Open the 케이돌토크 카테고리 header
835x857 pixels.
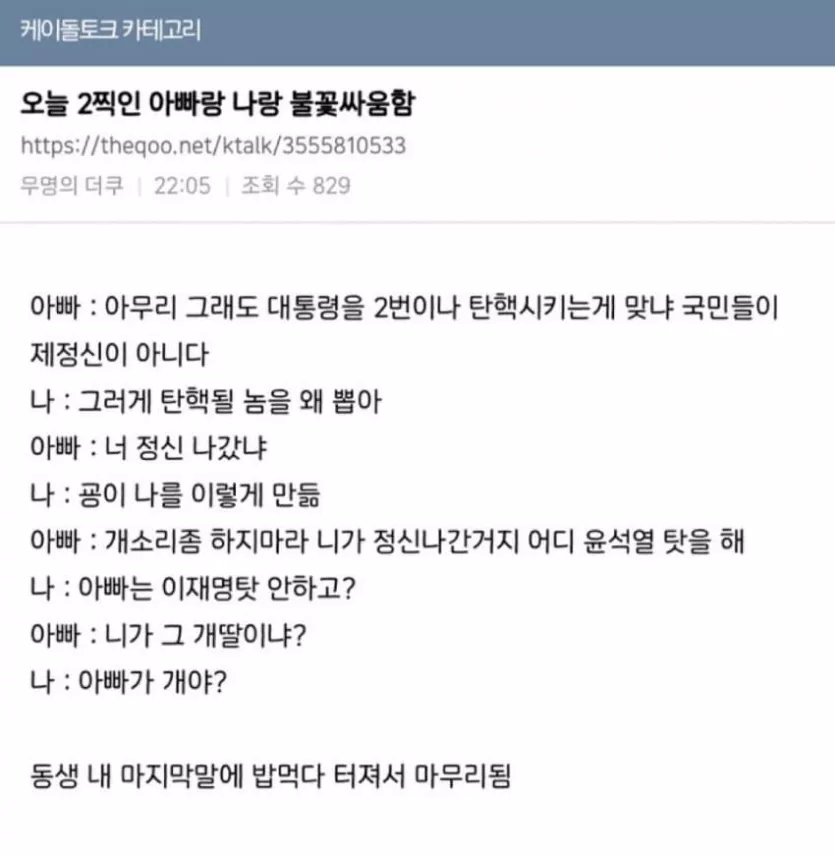(110, 31)
